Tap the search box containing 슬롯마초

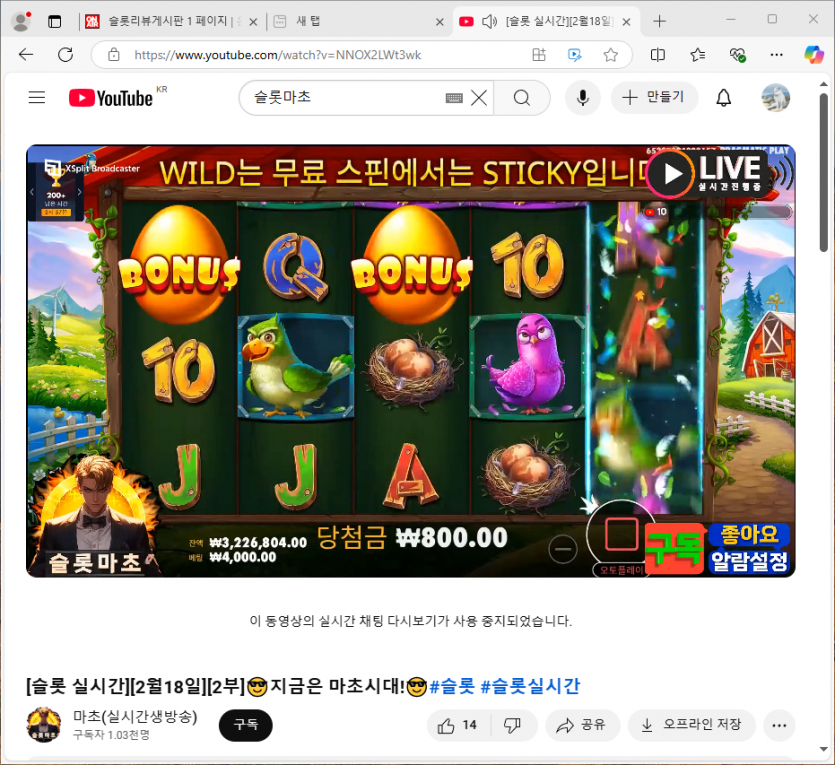coord(340,97)
